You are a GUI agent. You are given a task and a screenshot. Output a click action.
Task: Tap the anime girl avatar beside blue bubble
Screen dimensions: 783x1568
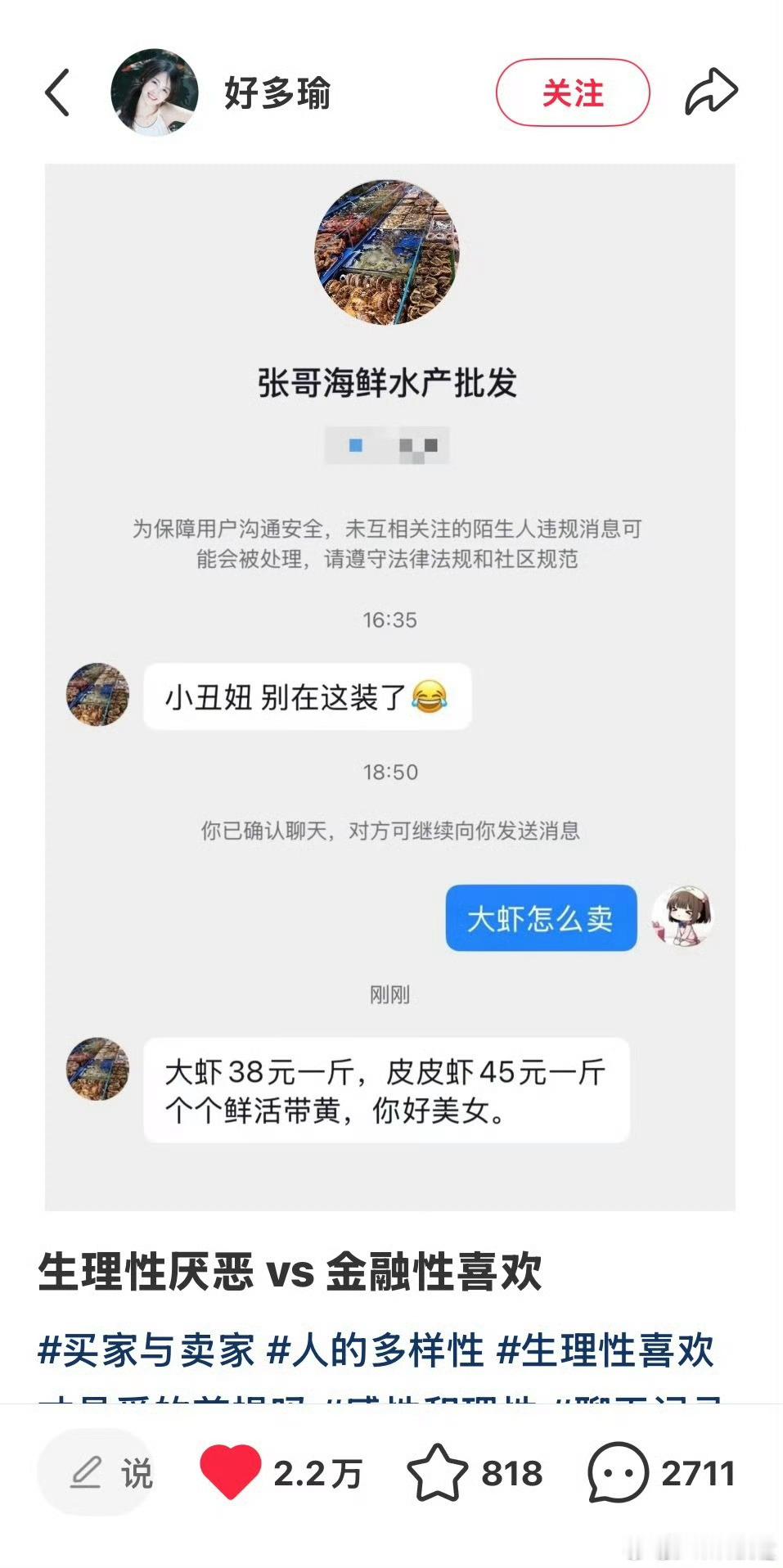pyautogui.click(x=685, y=918)
